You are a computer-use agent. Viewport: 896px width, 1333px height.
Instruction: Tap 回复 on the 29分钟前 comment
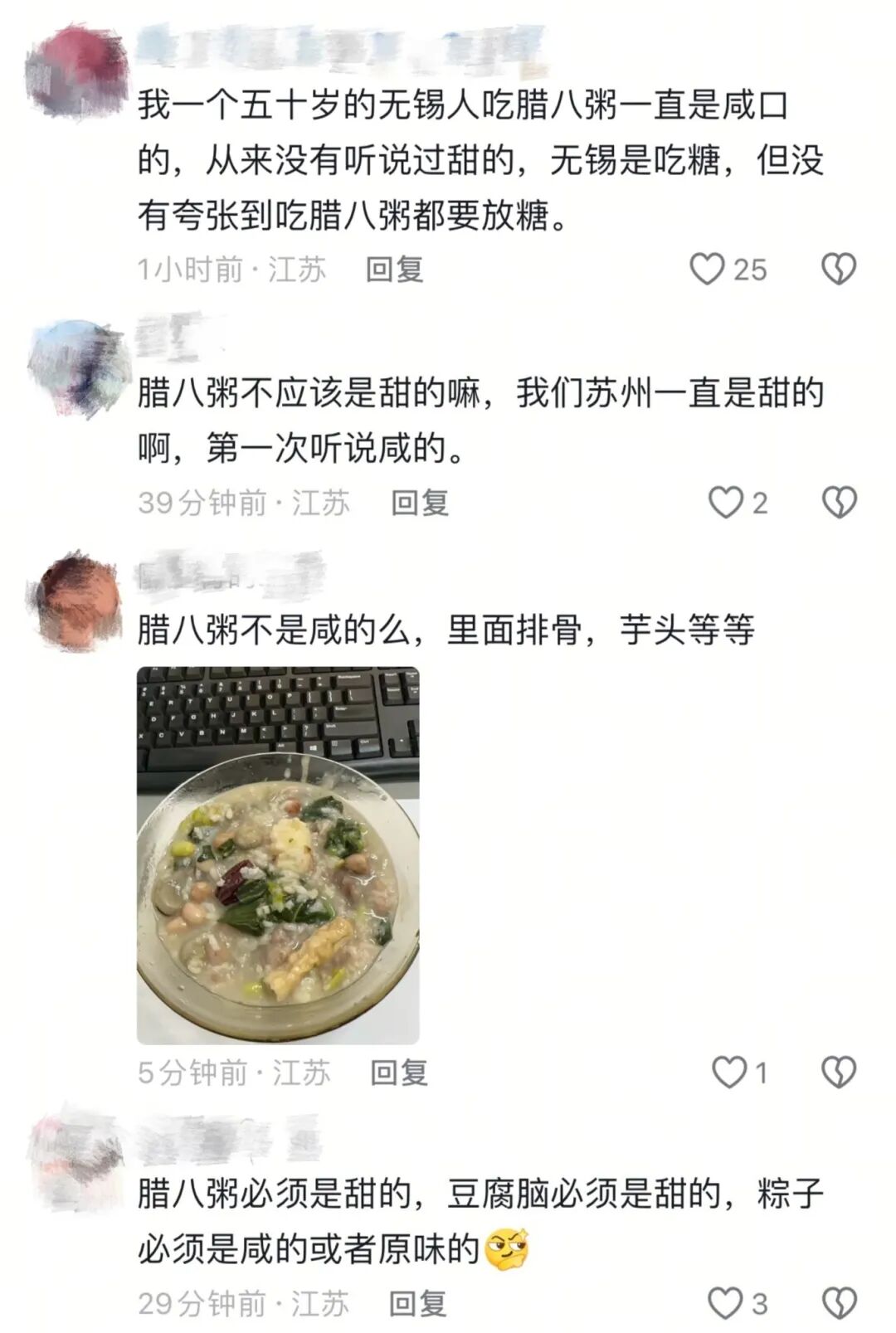[x=418, y=1303]
